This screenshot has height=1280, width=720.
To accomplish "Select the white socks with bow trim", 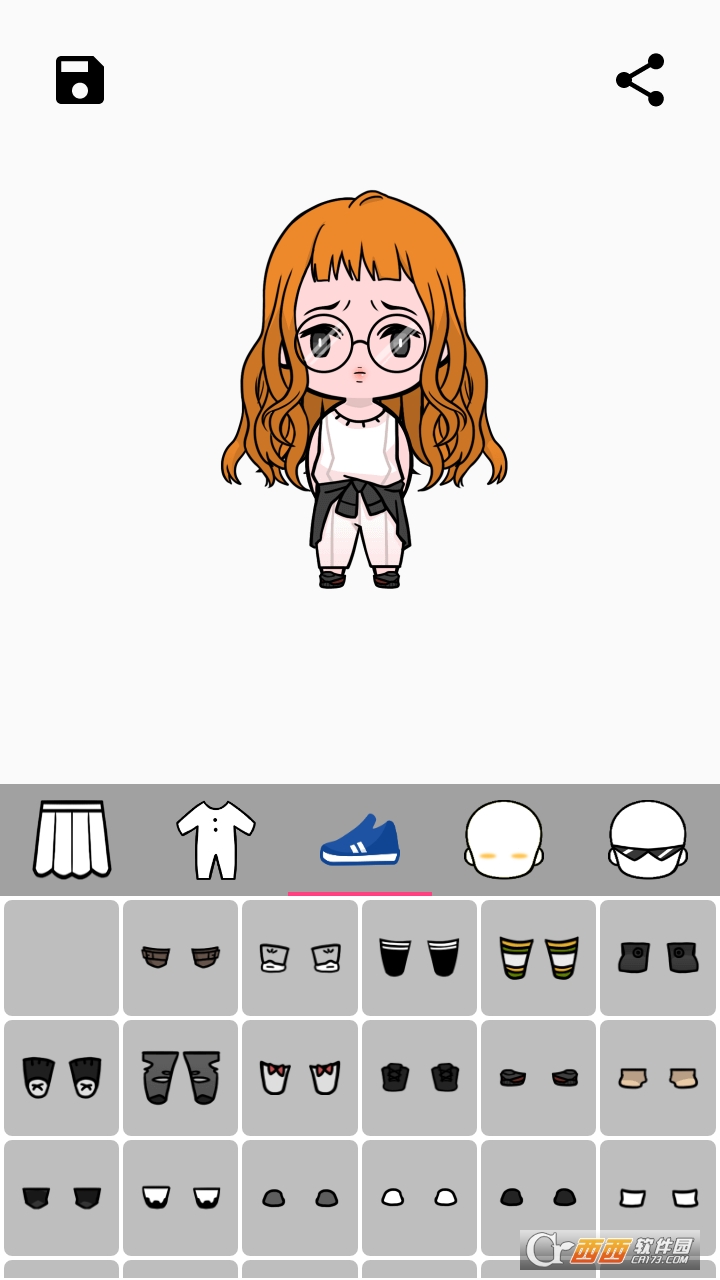I will pyautogui.click(x=299, y=957).
